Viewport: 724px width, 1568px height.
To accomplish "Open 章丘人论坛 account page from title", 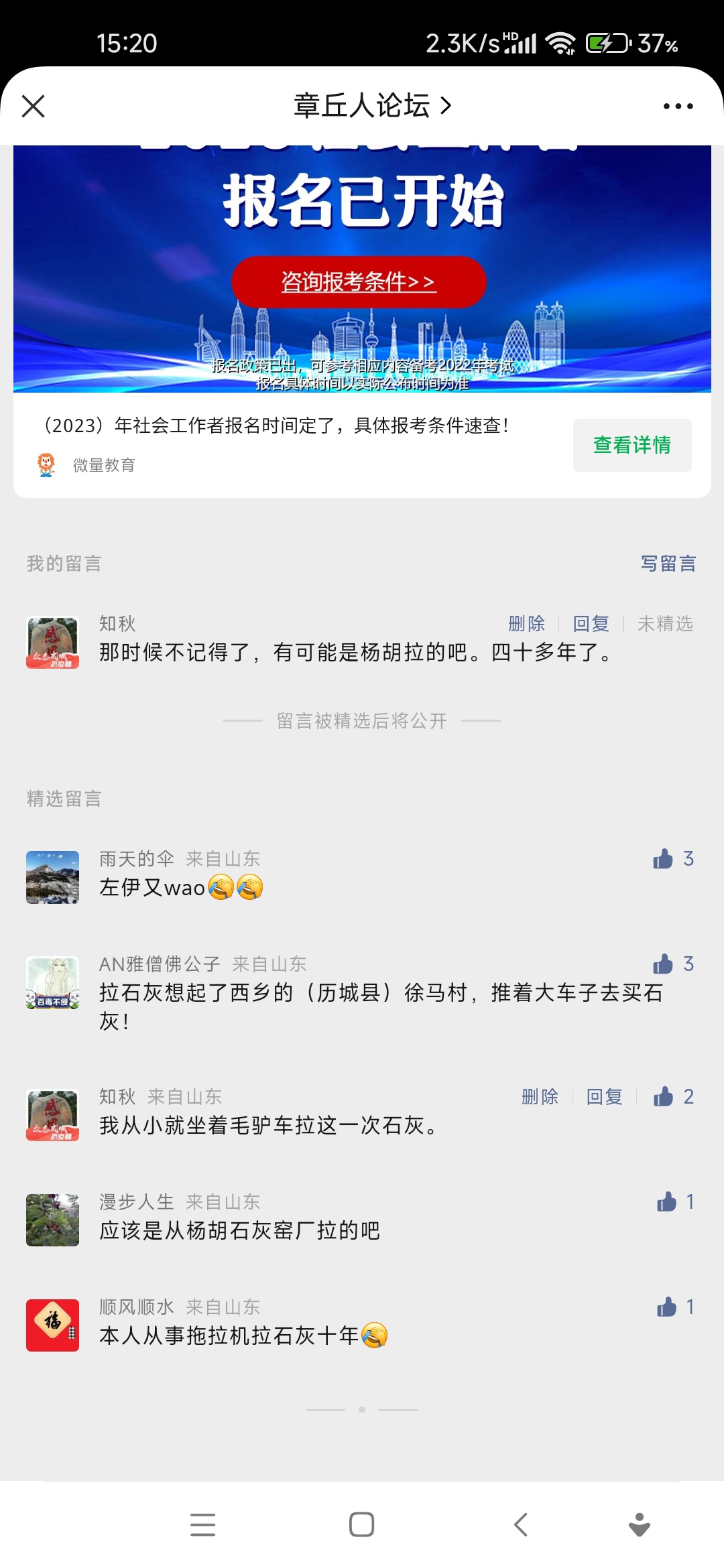I will coord(371,106).
